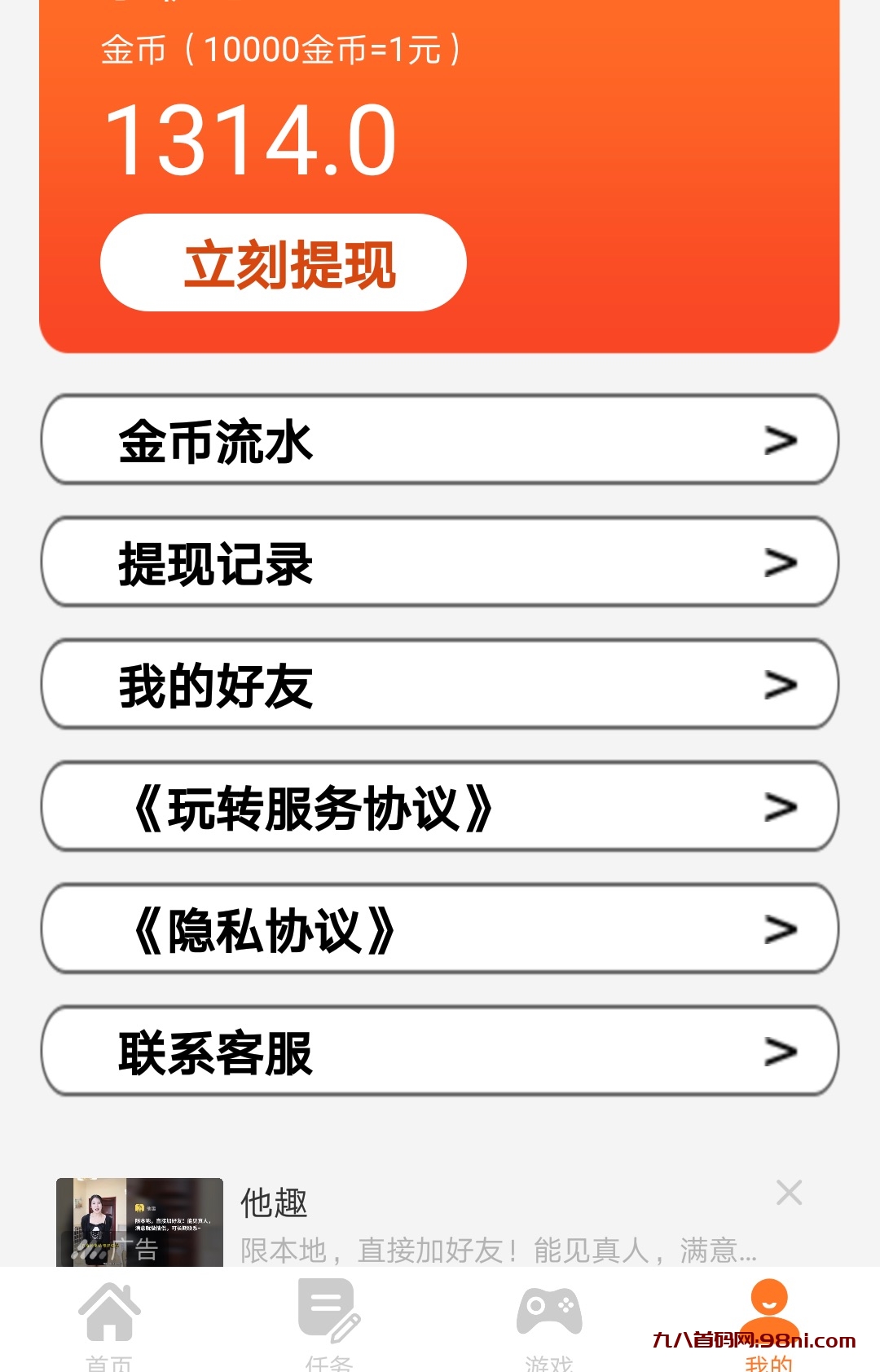The width and height of the screenshot is (880, 1372).
Task: Expand 金币流水 via its chevron arrow
Action: tap(781, 440)
